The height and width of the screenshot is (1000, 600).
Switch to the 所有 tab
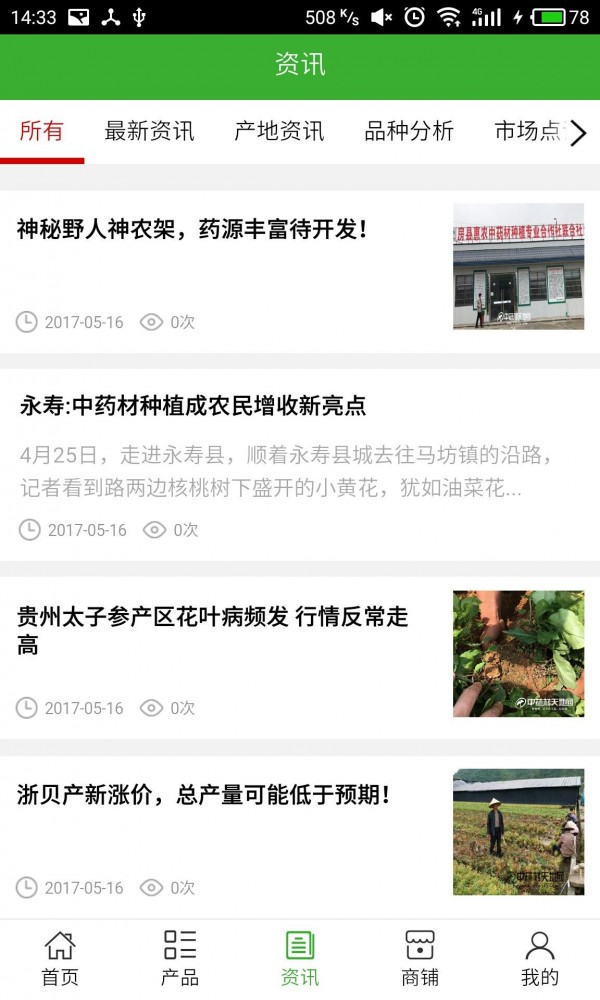tap(41, 131)
